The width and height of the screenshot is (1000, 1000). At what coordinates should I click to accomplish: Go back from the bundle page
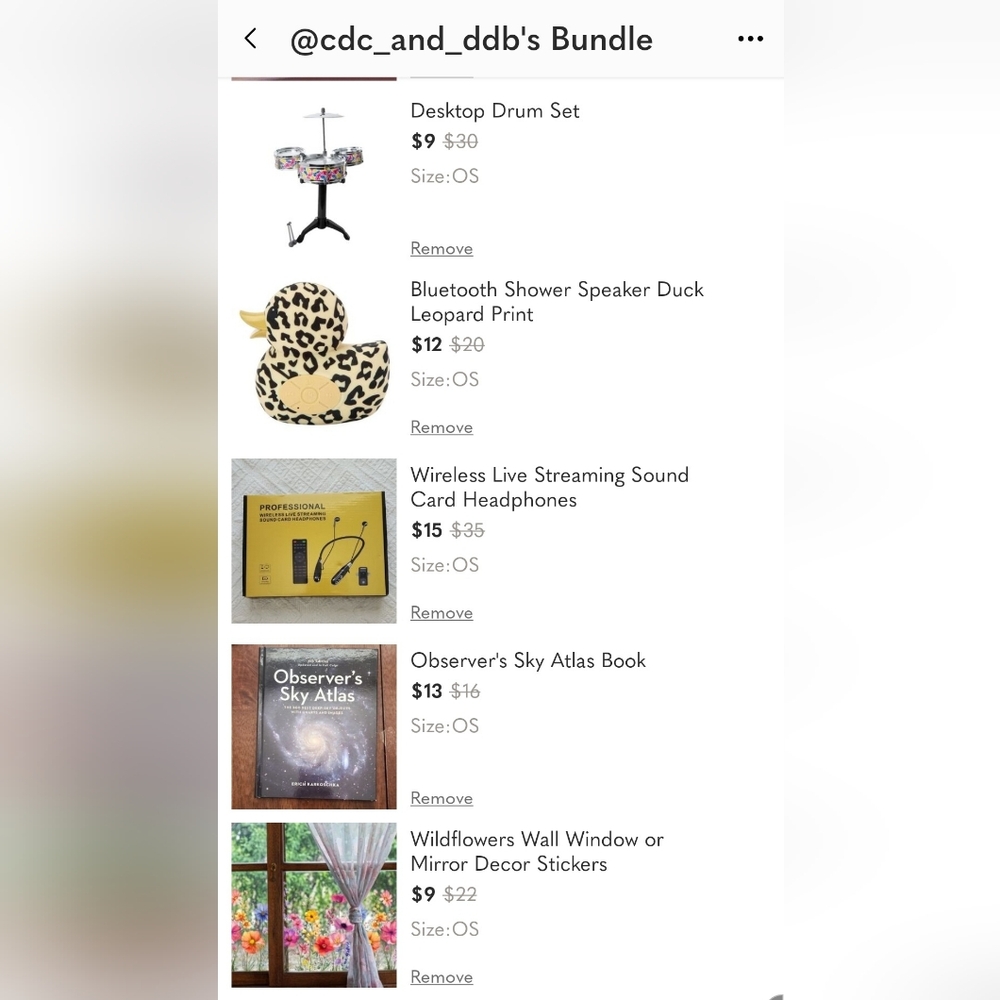pos(251,39)
